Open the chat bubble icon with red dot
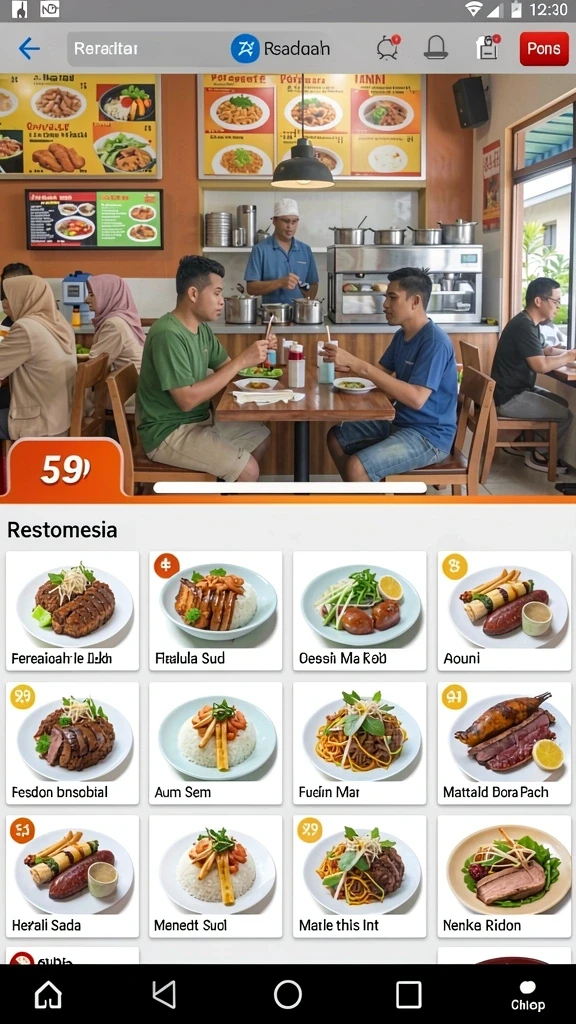This screenshot has height=1024, width=576. [387, 48]
